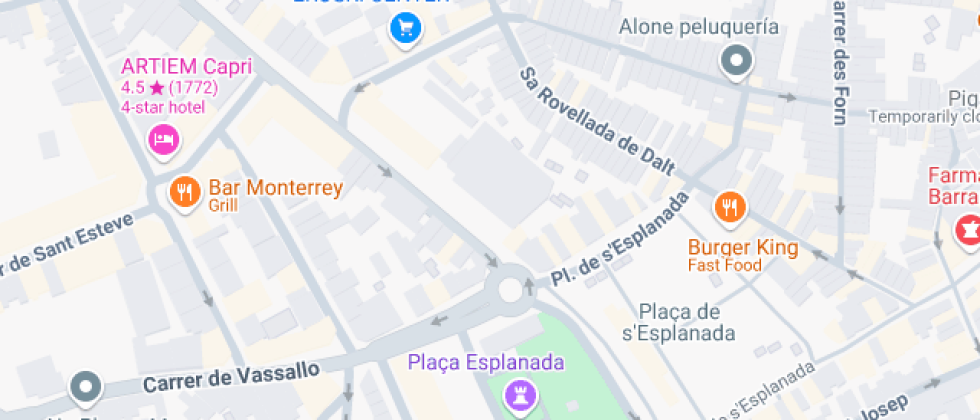
Task: Select the Bar Monterrey grill pin
Action: tap(183, 191)
